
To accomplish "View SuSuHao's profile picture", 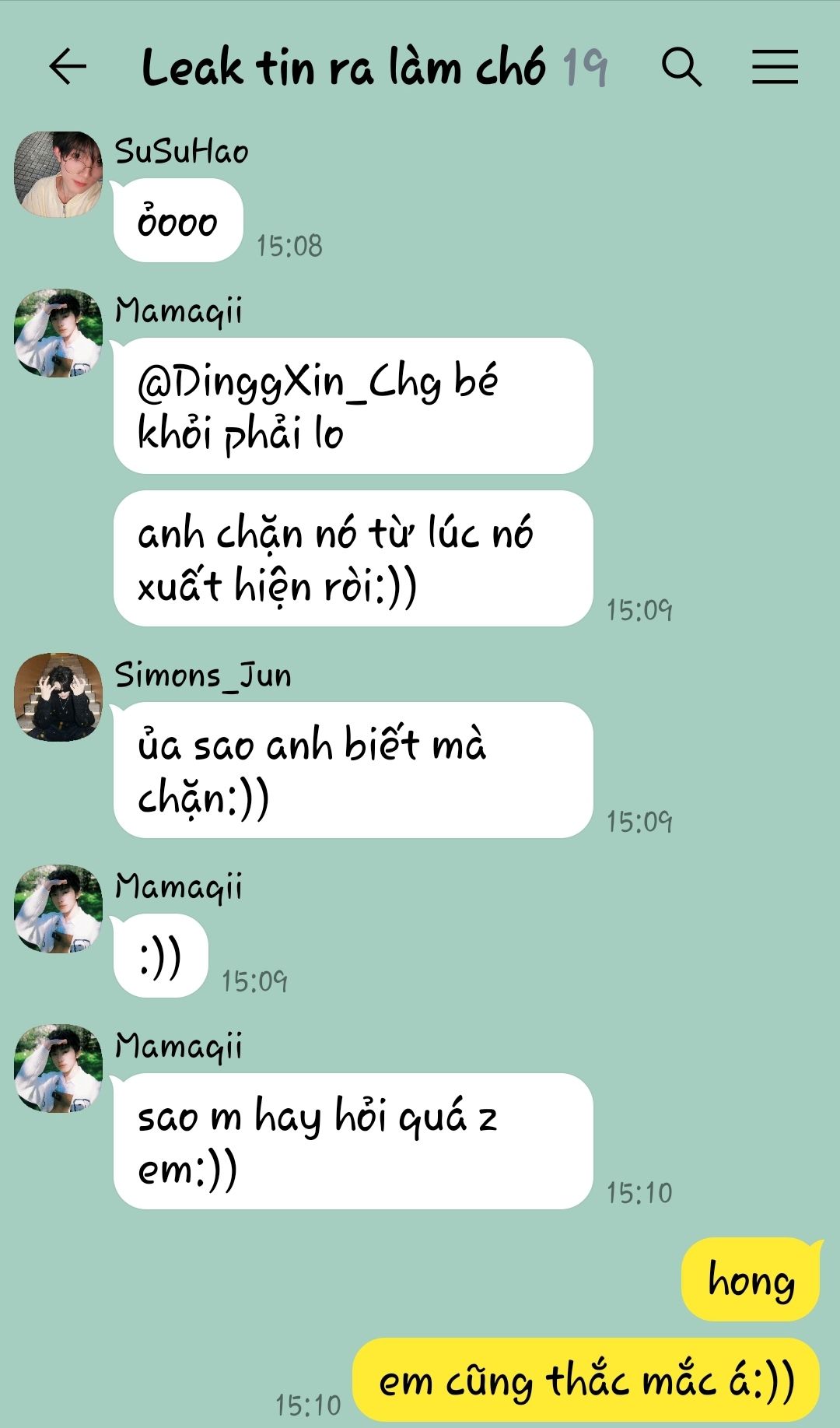I will [x=58, y=174].
